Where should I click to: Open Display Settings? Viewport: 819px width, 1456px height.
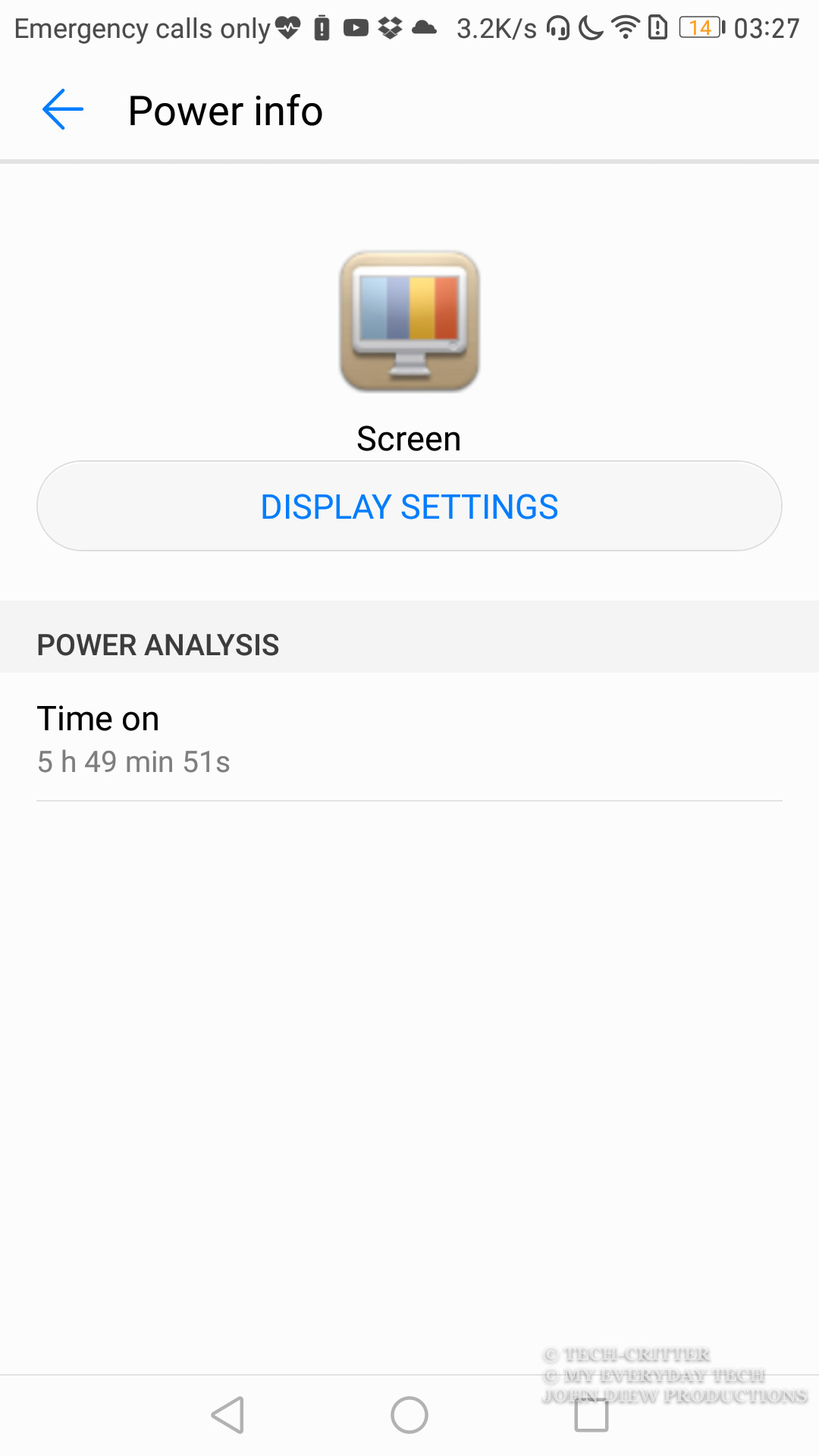click(x=409, y=506)
